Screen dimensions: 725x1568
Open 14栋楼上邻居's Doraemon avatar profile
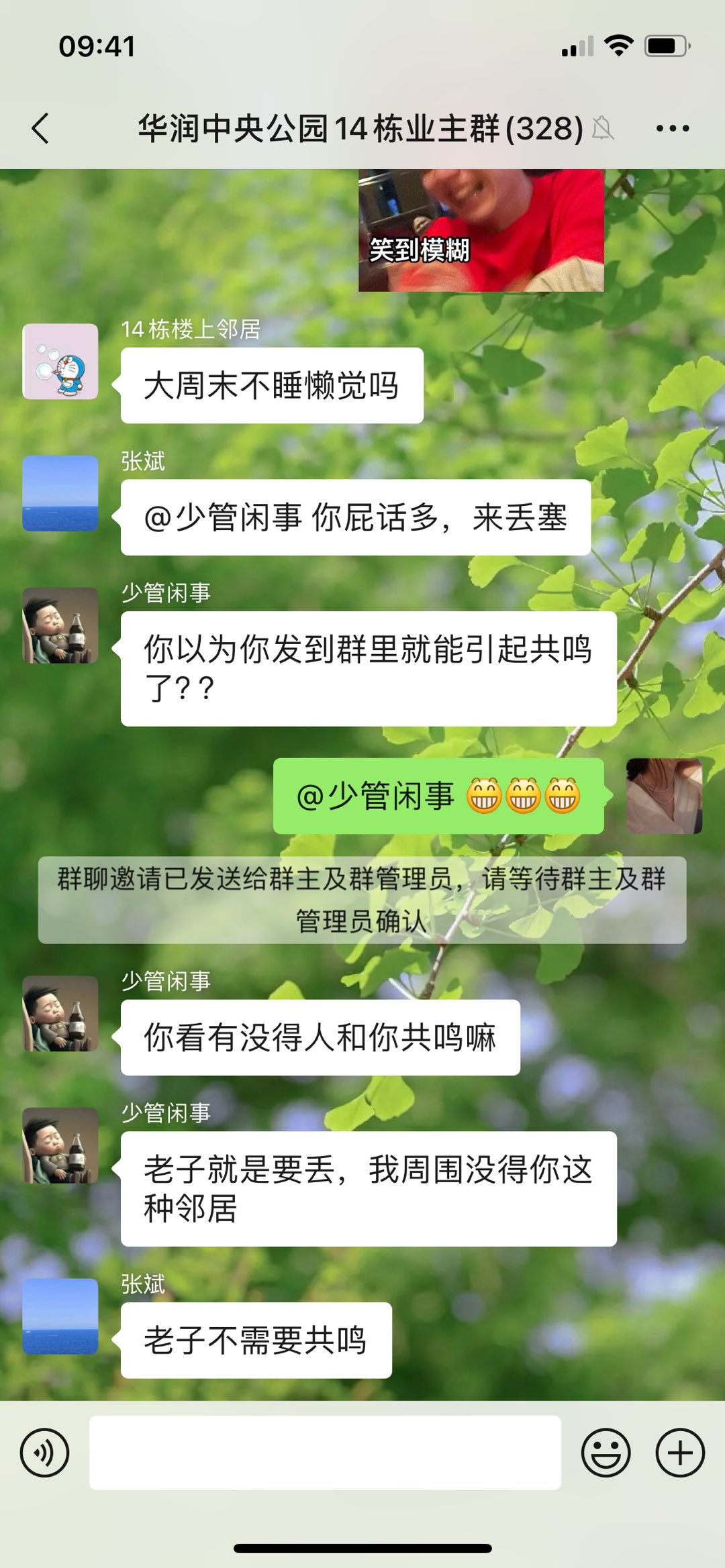point(60,362)
